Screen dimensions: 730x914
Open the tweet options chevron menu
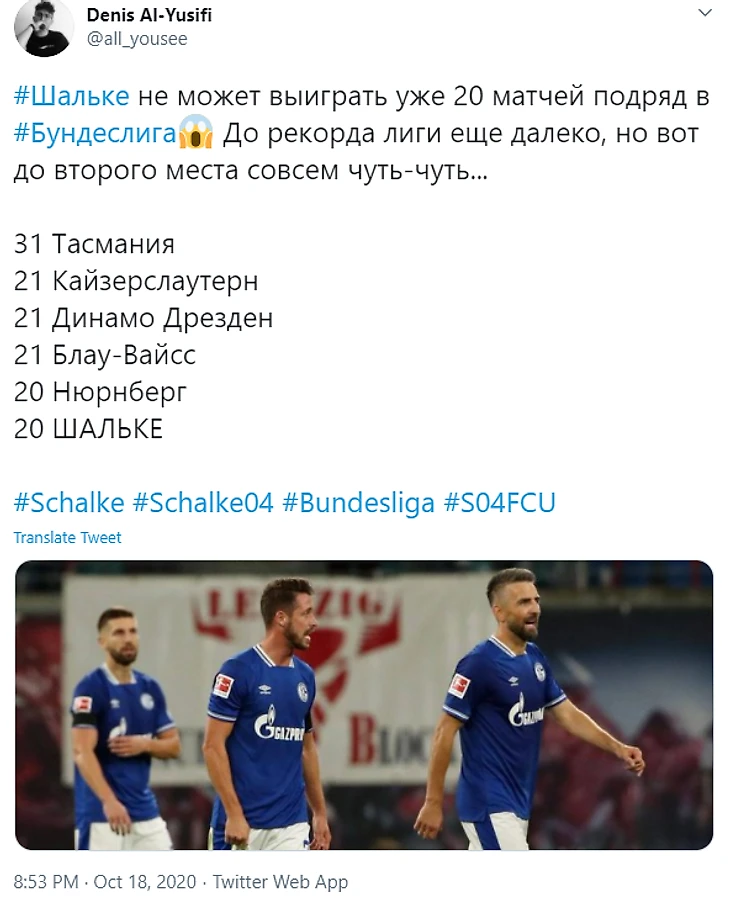click(703, 14)
